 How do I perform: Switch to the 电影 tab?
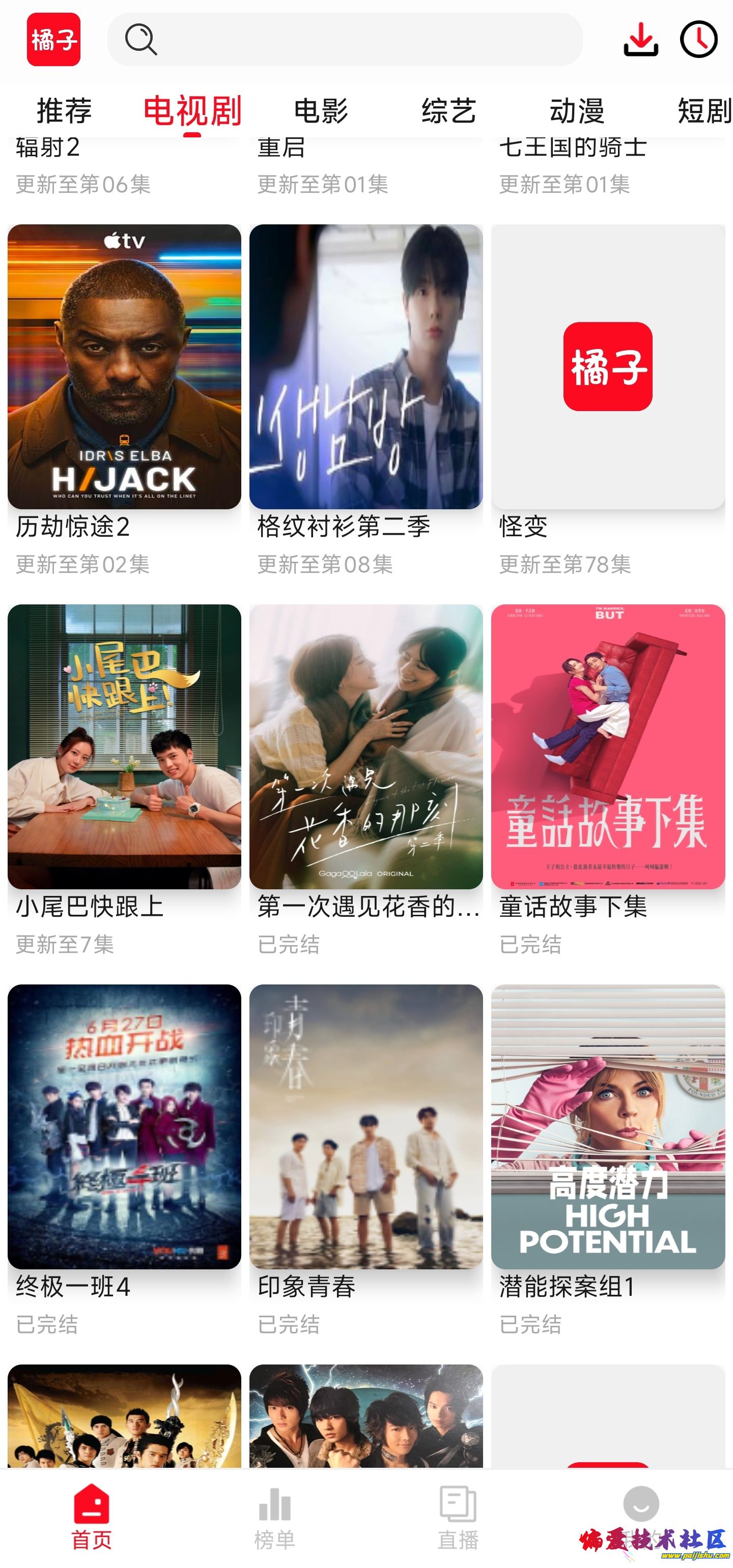coord(320,109)
